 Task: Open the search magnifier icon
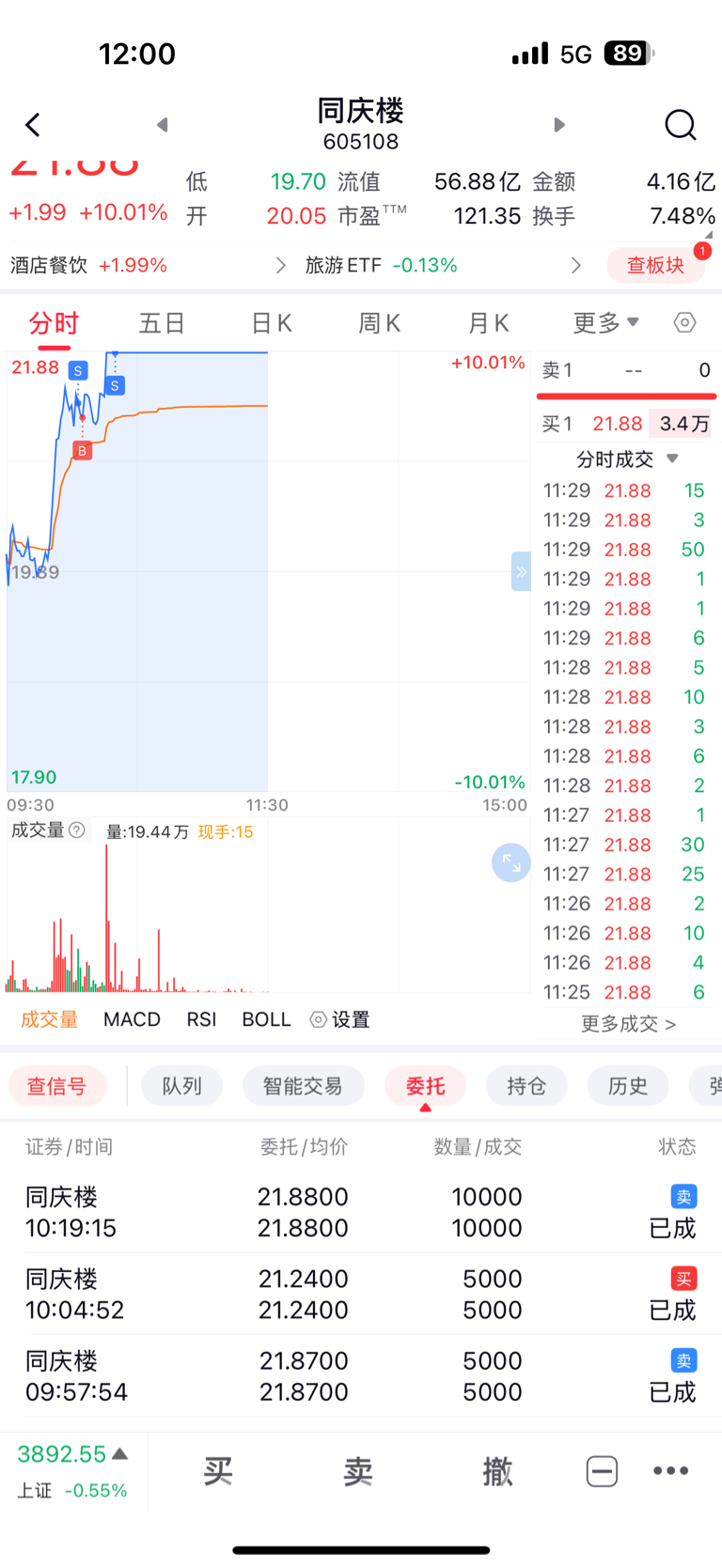click(680, 125)
